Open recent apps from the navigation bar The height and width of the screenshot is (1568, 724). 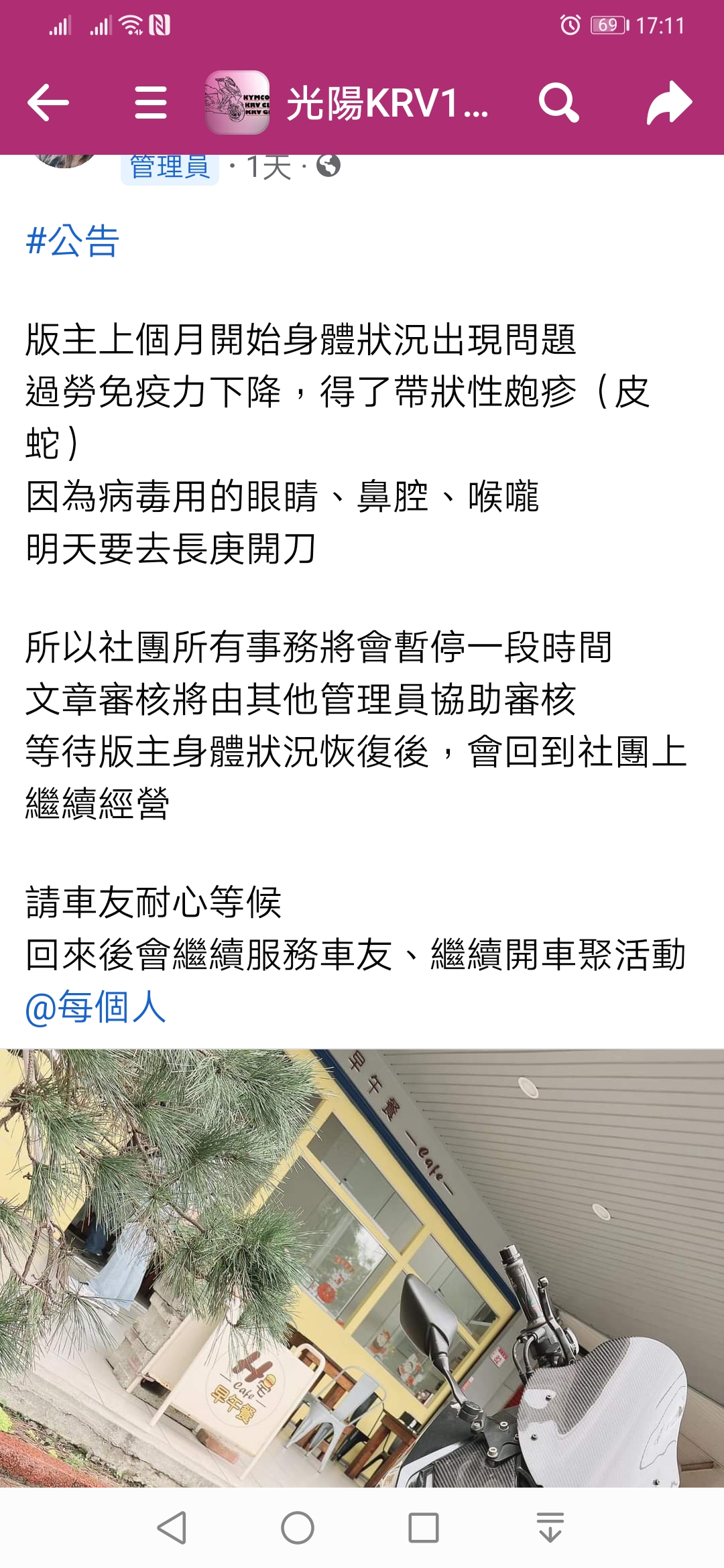(x=424, y=1528)
